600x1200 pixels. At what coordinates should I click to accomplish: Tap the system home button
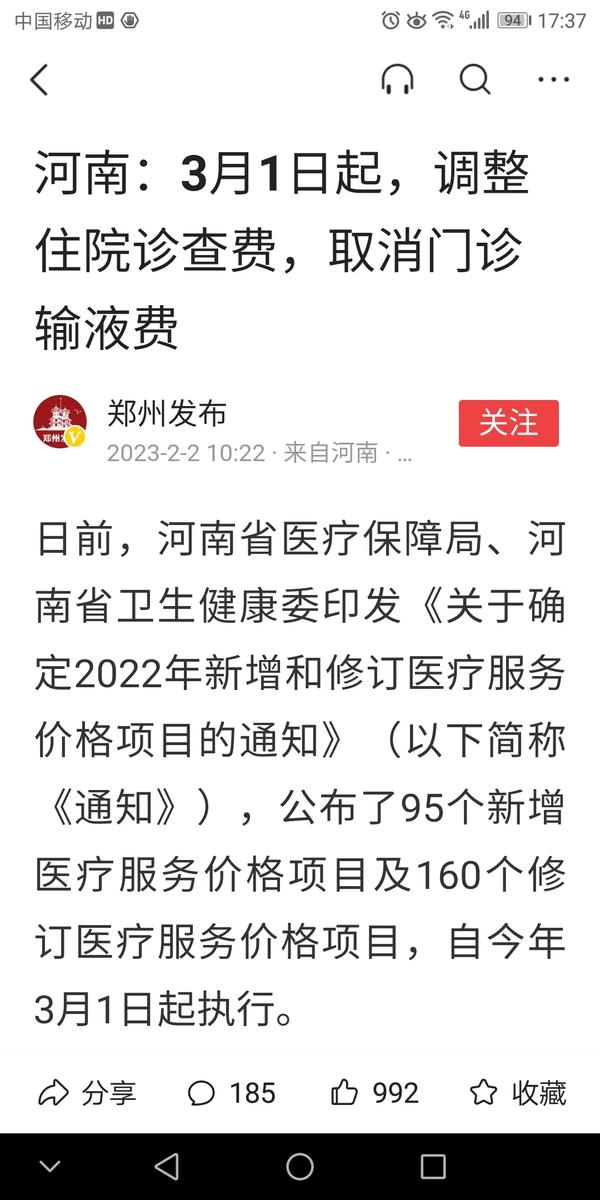(x=300, y=1166)
